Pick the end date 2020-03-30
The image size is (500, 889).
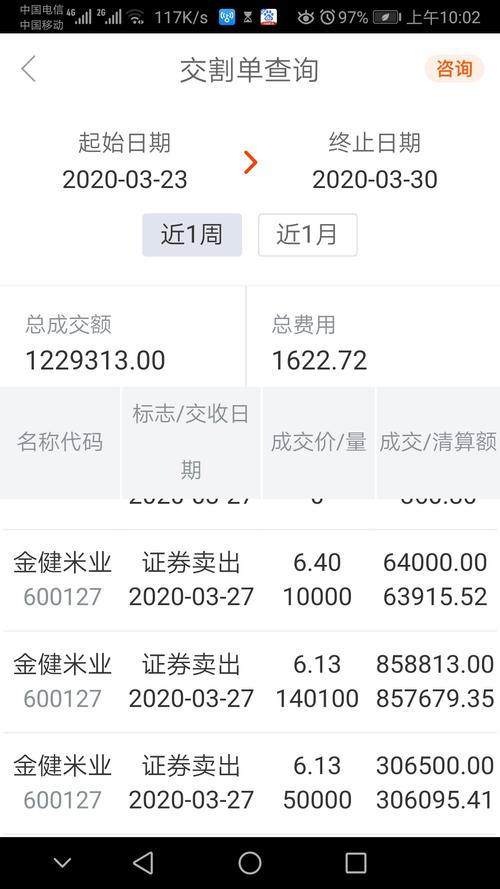click(375, 180)
